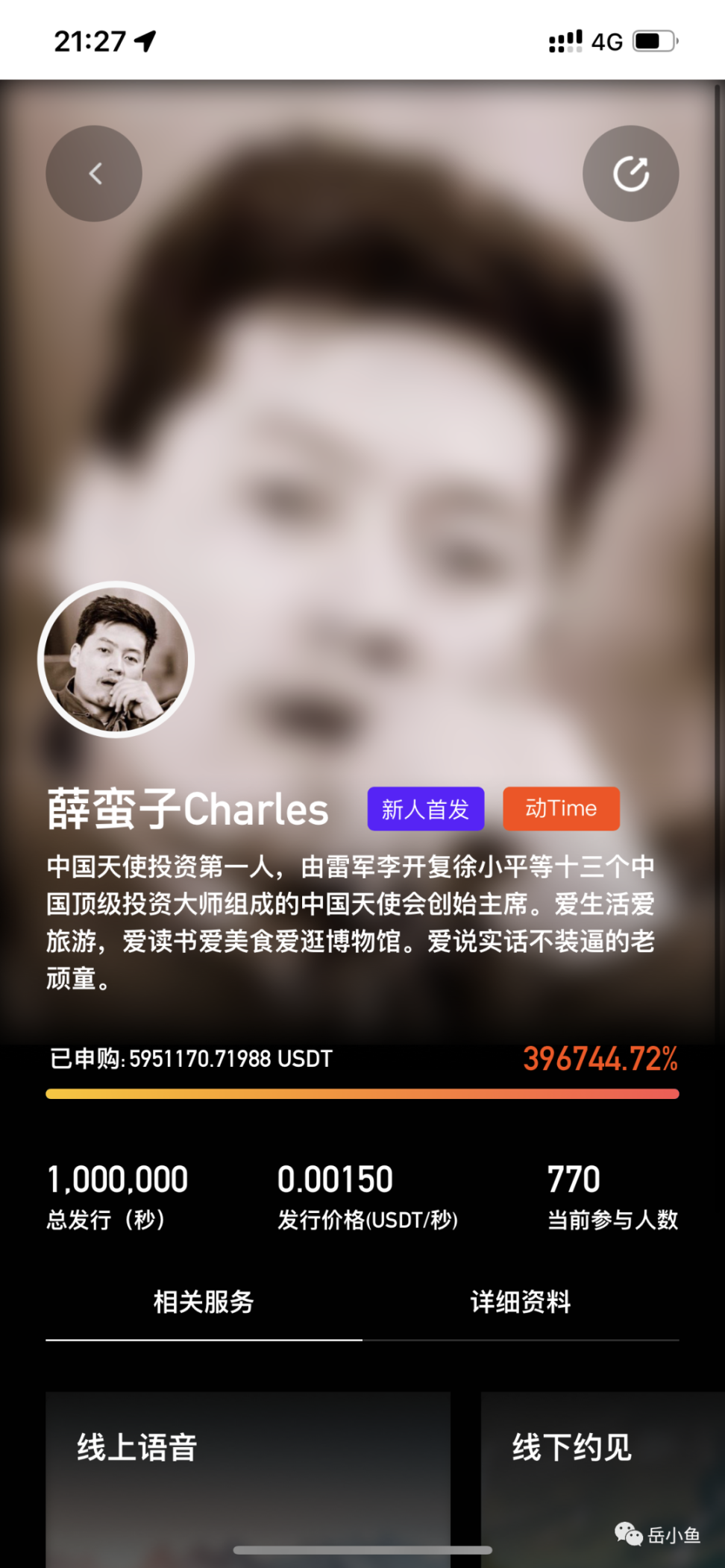725x1568 pixels.
Task: Go back using the top-left arrow
Action: (x=94, y=174)
